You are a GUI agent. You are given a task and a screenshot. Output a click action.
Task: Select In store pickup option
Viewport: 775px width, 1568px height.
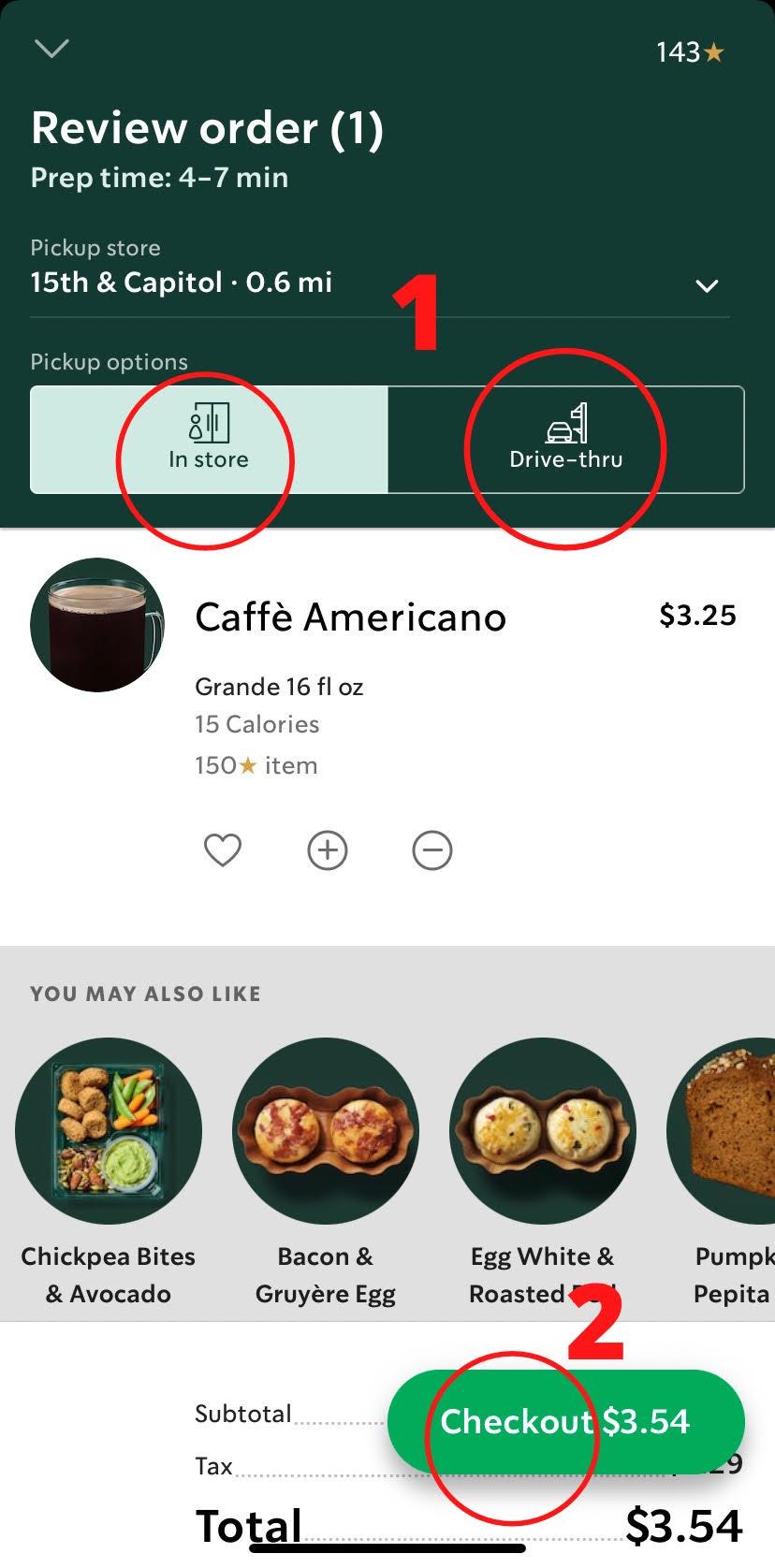(209, 440)
